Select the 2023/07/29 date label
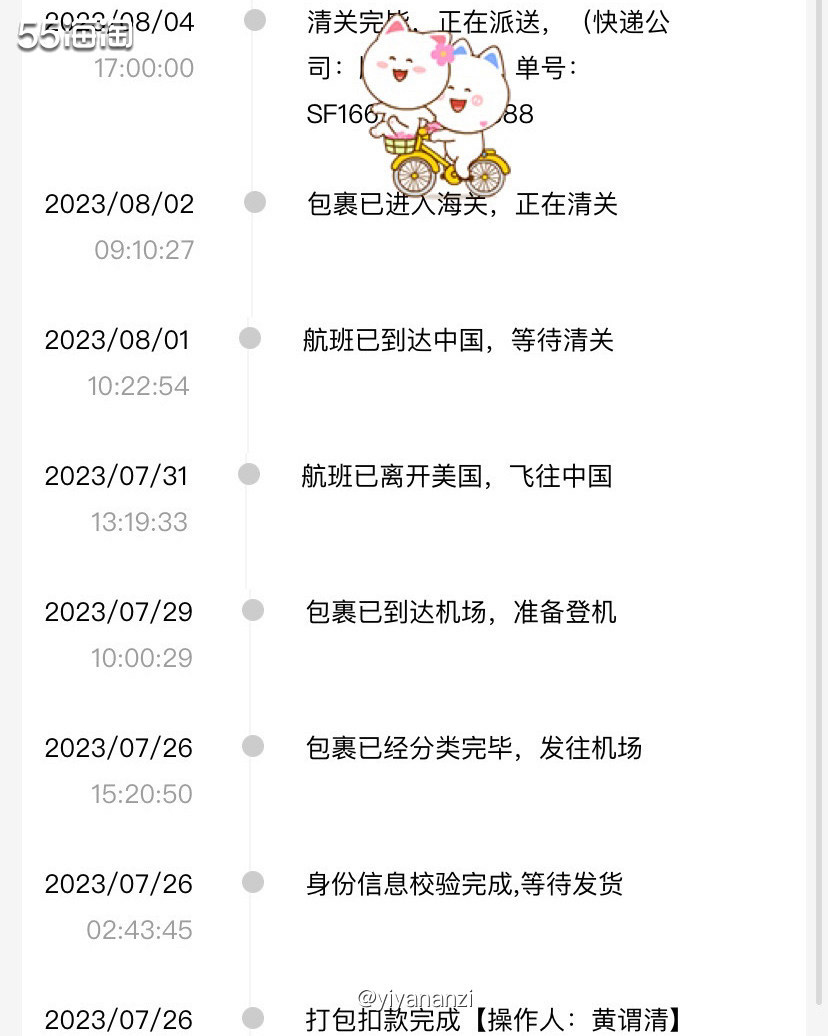The image size is (828, 1036). (x=118, y=611)
